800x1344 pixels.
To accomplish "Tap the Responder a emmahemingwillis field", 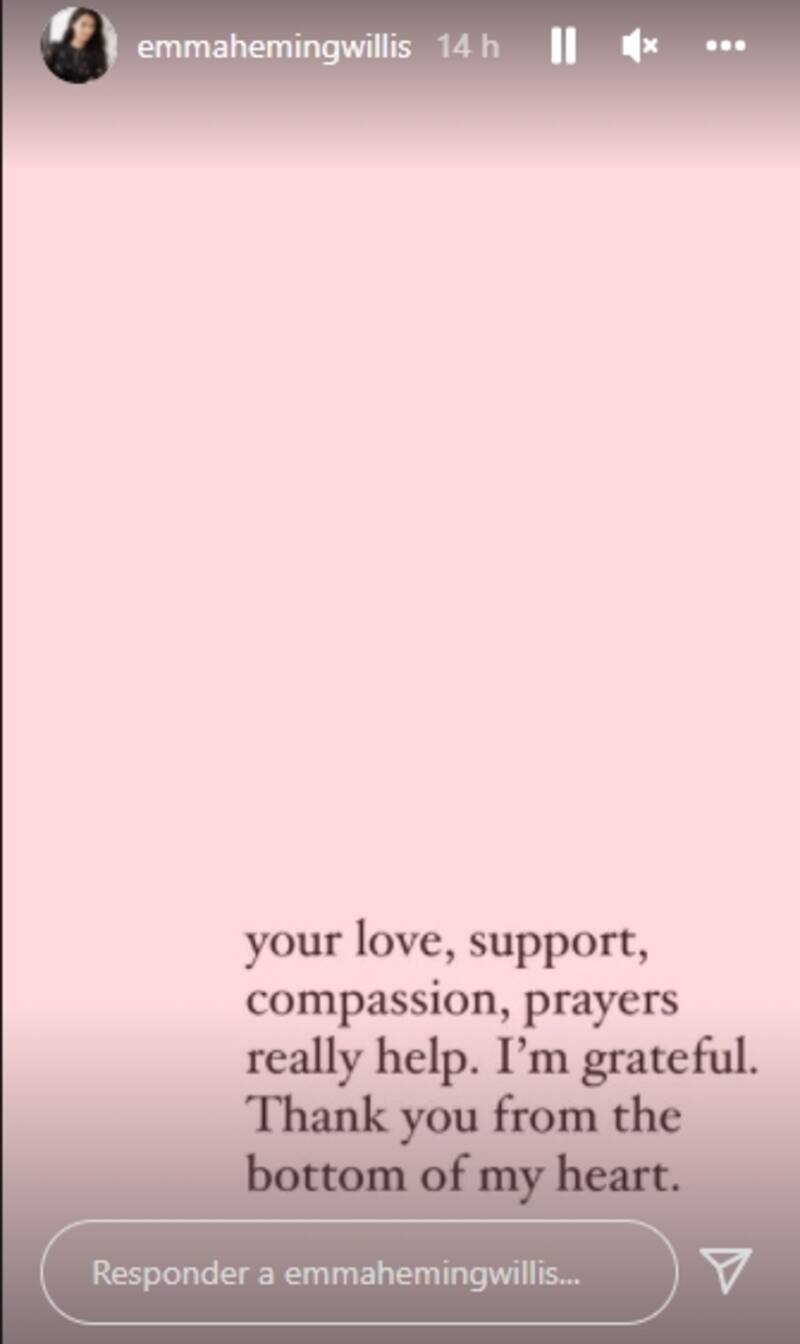I will (358, 1273).
